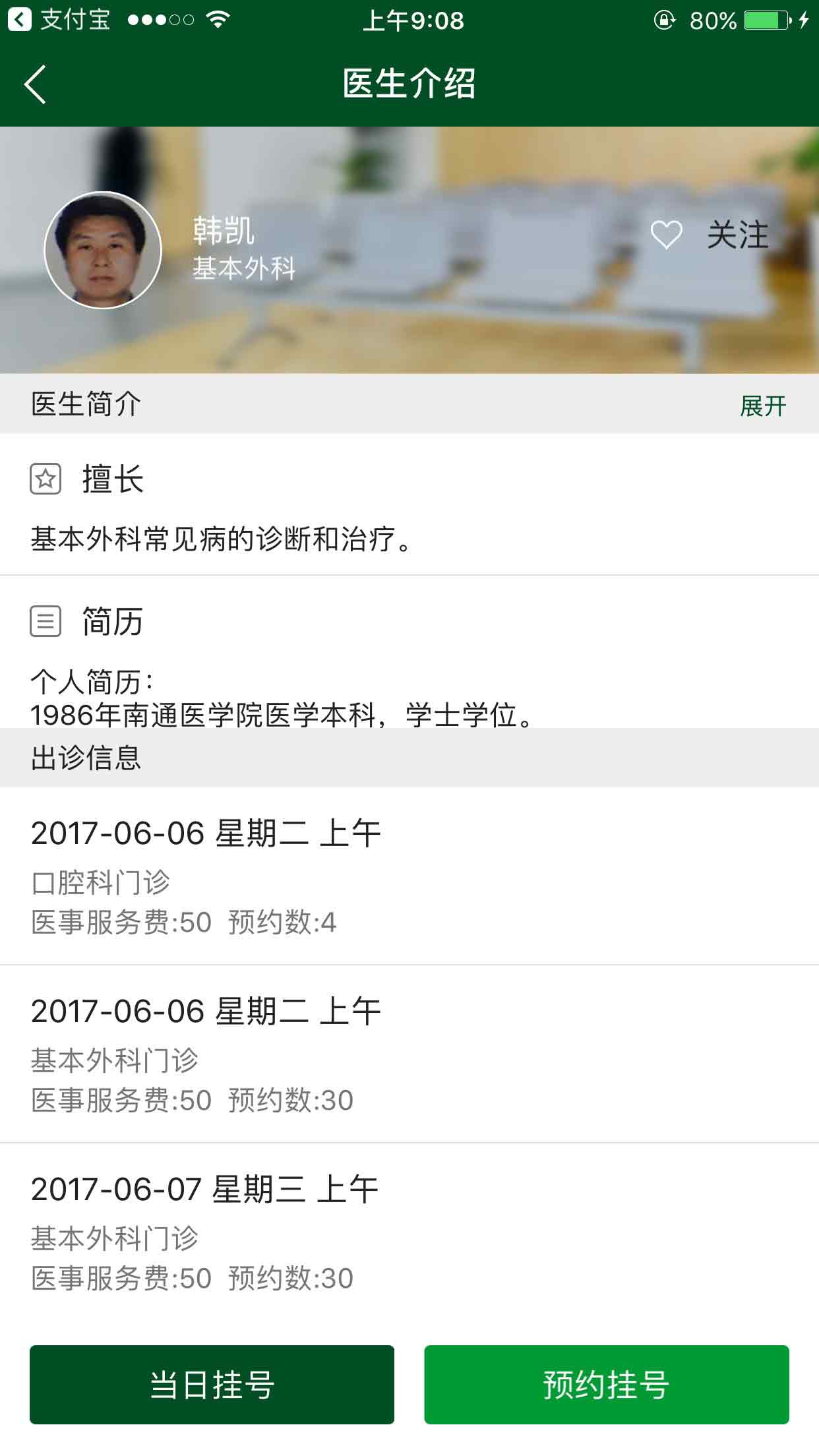Screen dimensions: 819x1456
Task: Go back from the 医生介绍 page
Action: (x=36, y=84)
